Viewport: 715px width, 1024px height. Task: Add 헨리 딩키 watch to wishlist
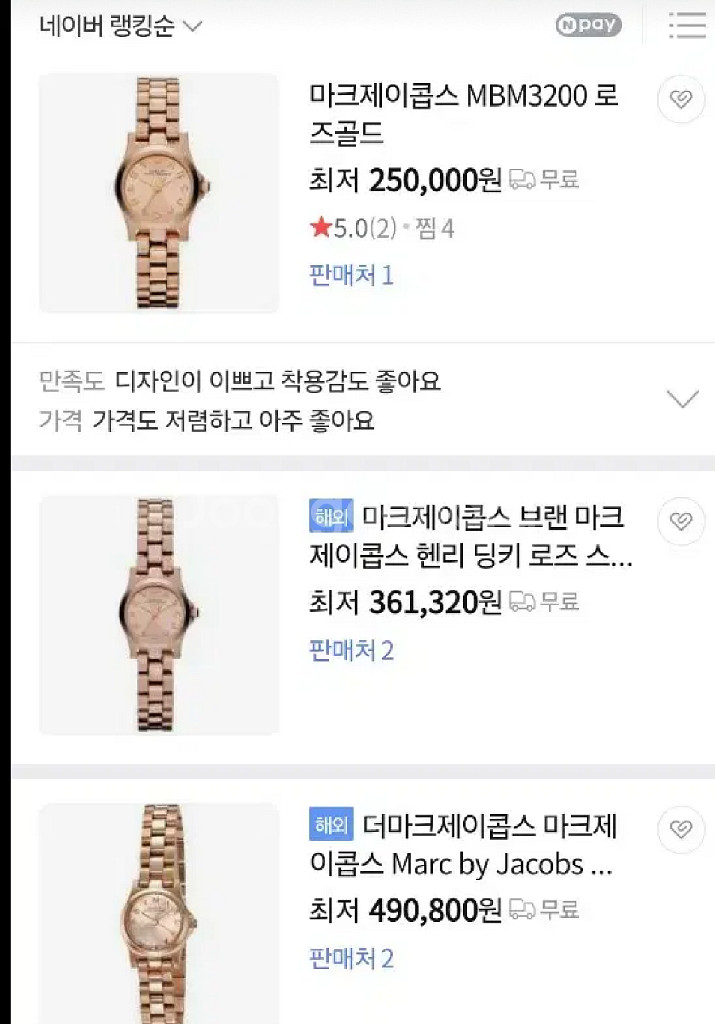pos(681,521)
